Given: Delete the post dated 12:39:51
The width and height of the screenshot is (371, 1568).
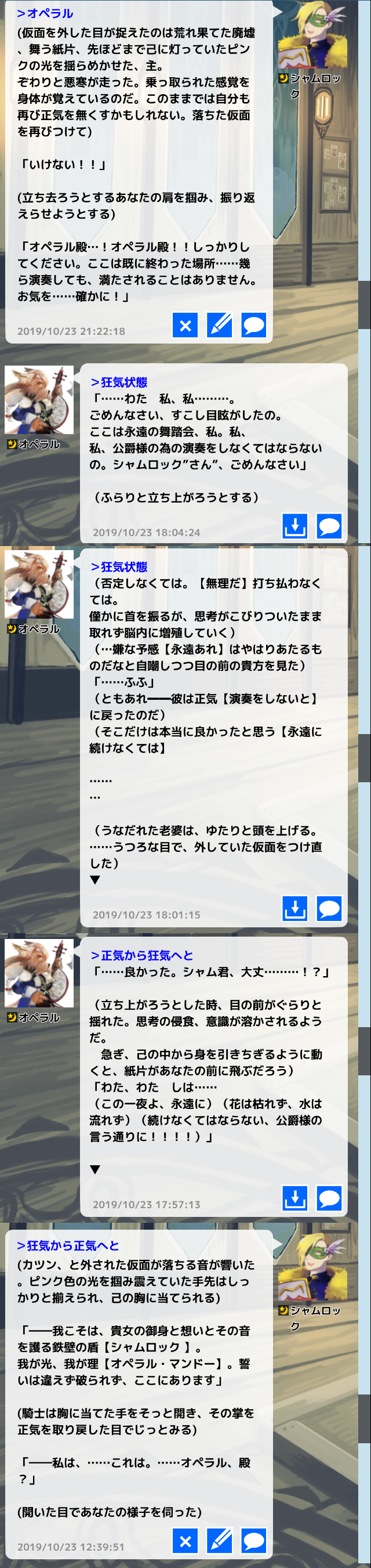Looking at the screenshot, I should coord(185,1541).
